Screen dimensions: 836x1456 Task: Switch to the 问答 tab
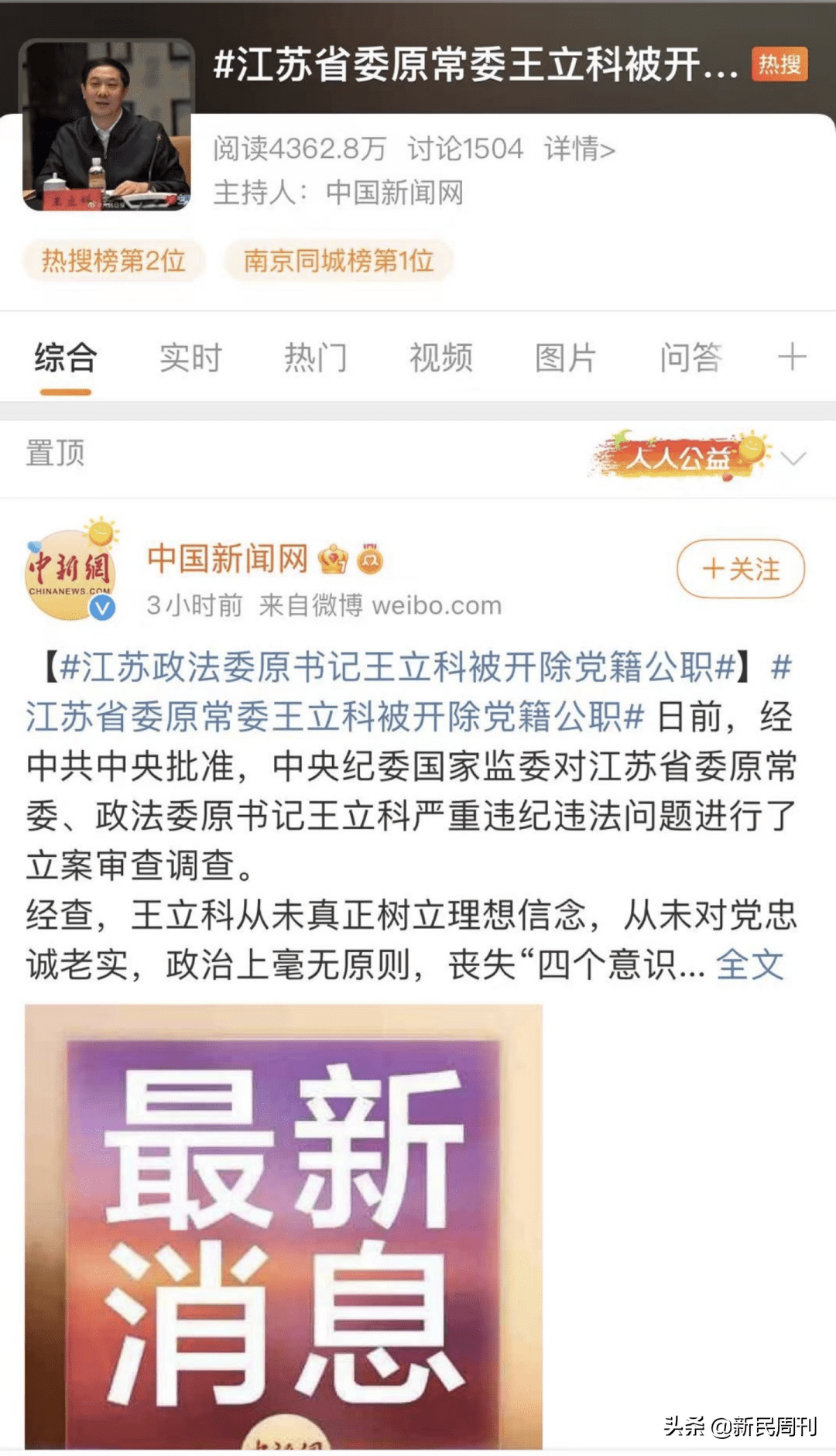691,358
